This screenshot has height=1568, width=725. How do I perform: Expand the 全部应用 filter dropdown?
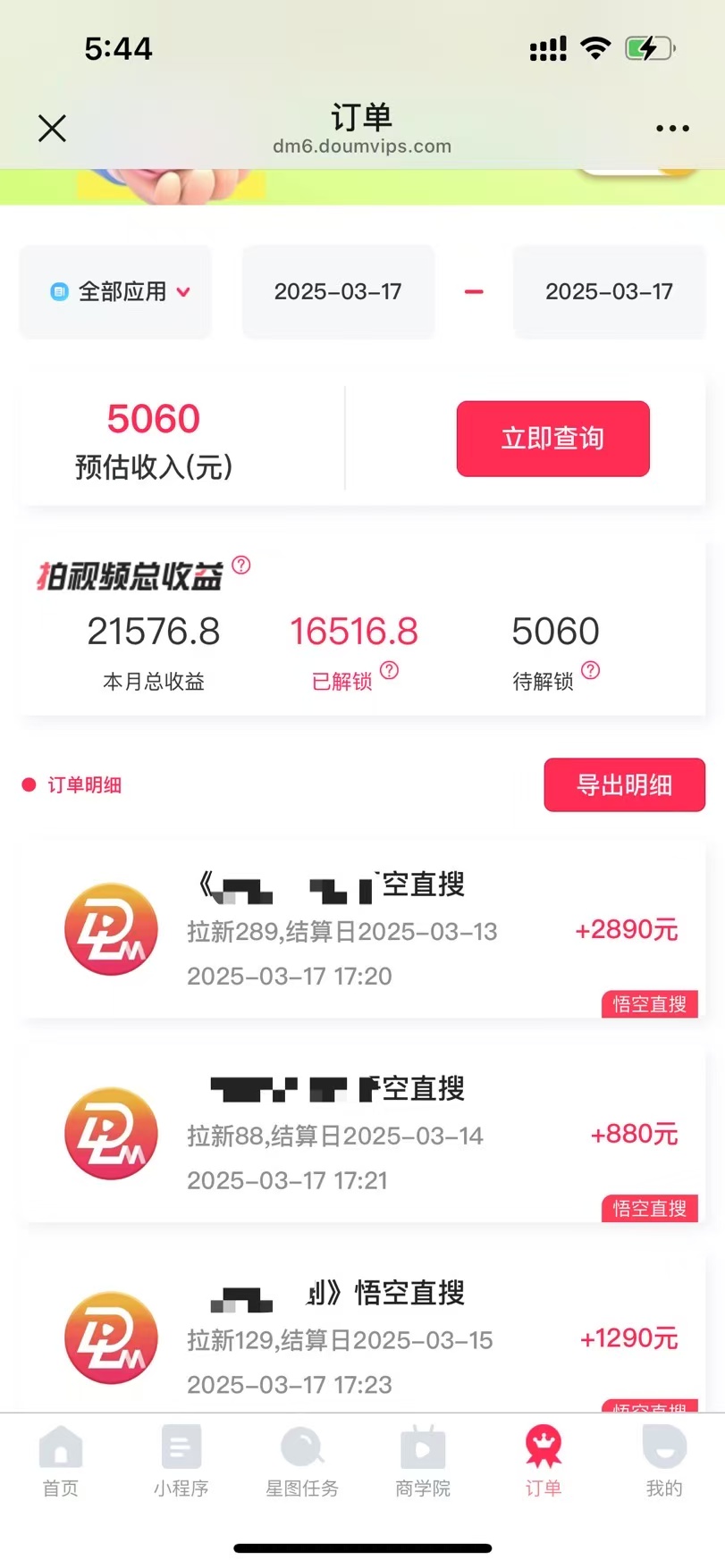point(114,291)
